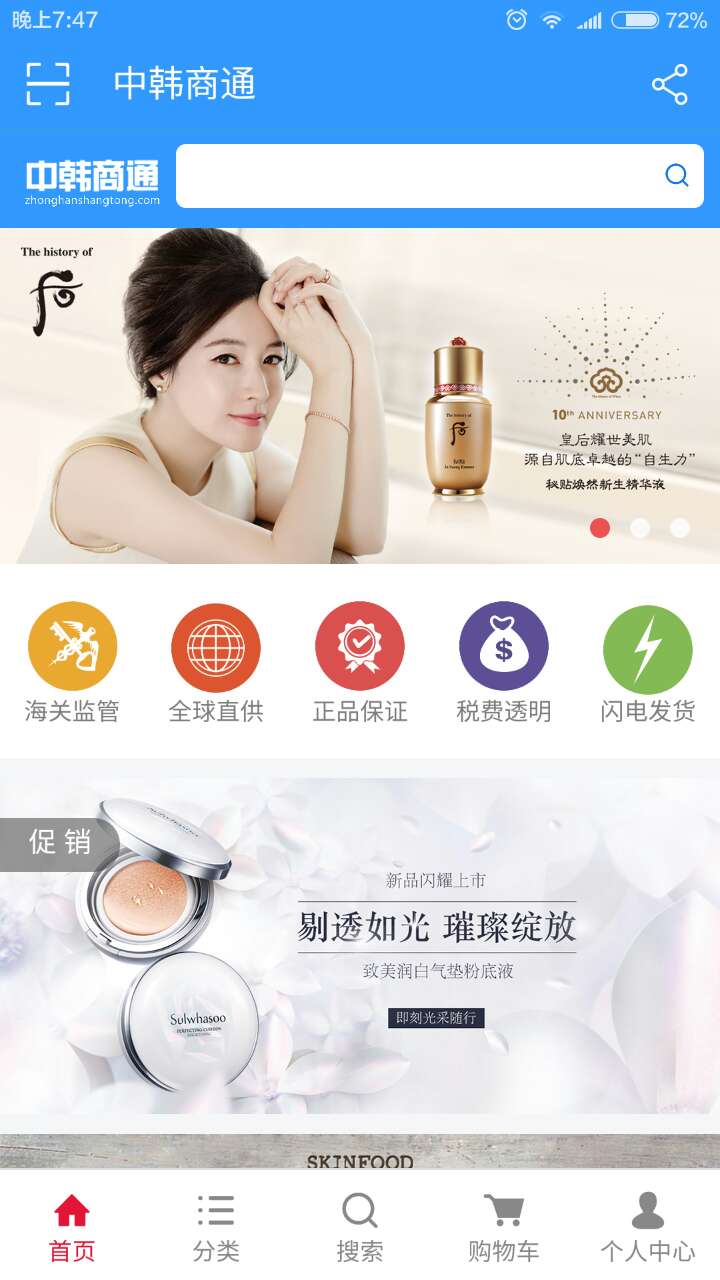This screenshot has height=1280, width=720.
Task: Open 税费透明 tax transparency
Action: coord(504,662)
